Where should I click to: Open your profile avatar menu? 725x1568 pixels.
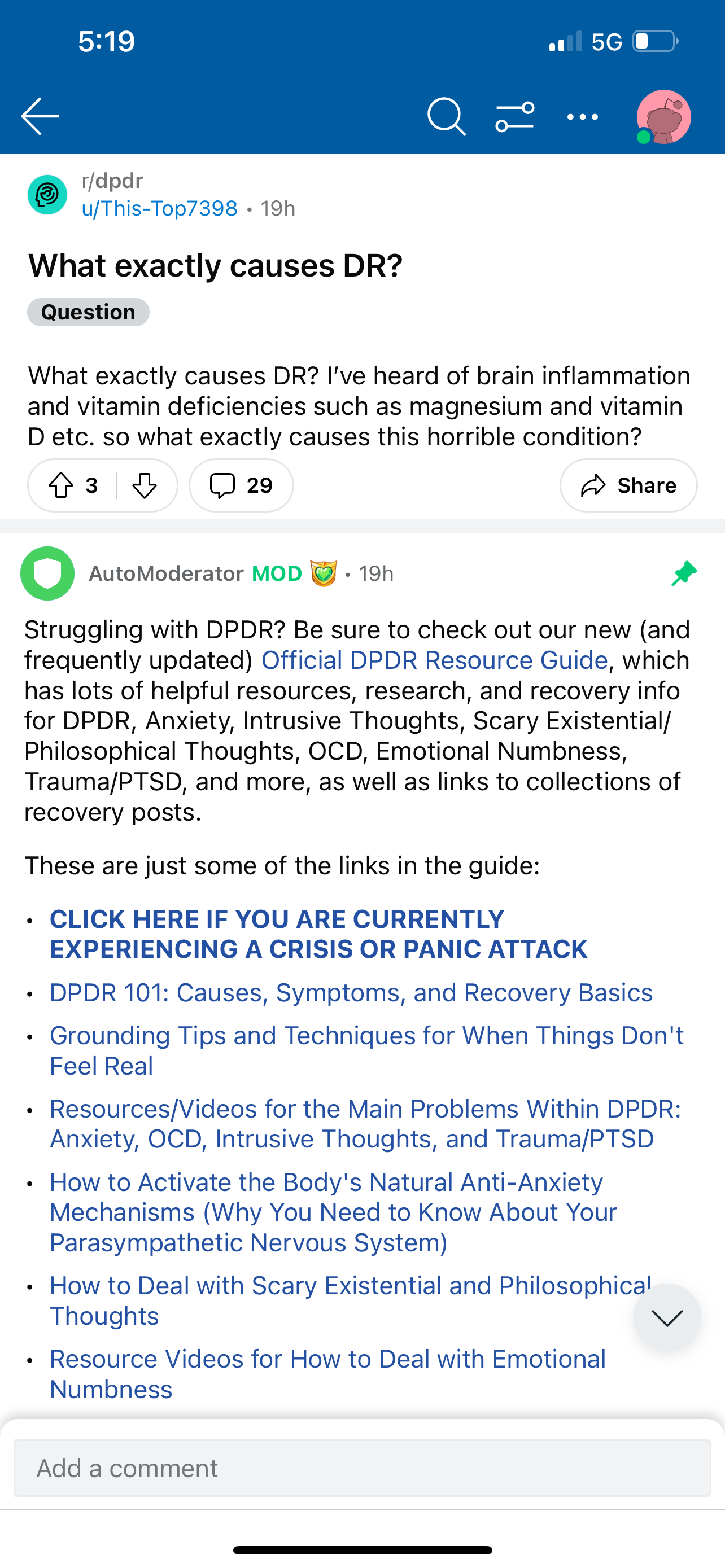[x=663, y=116]
